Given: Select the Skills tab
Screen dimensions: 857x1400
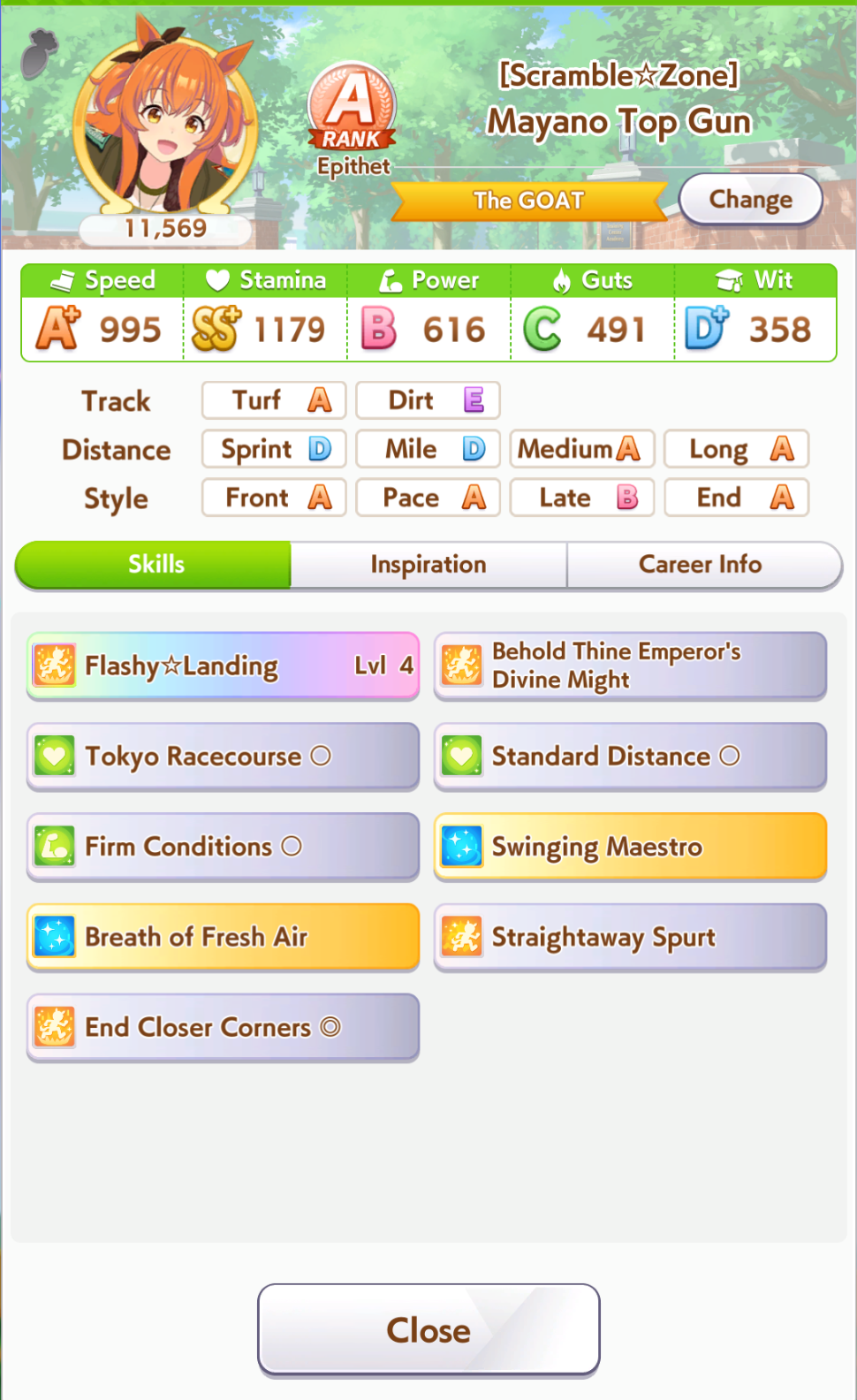Looking at the screenshot, I should click(x=155, y=565).
